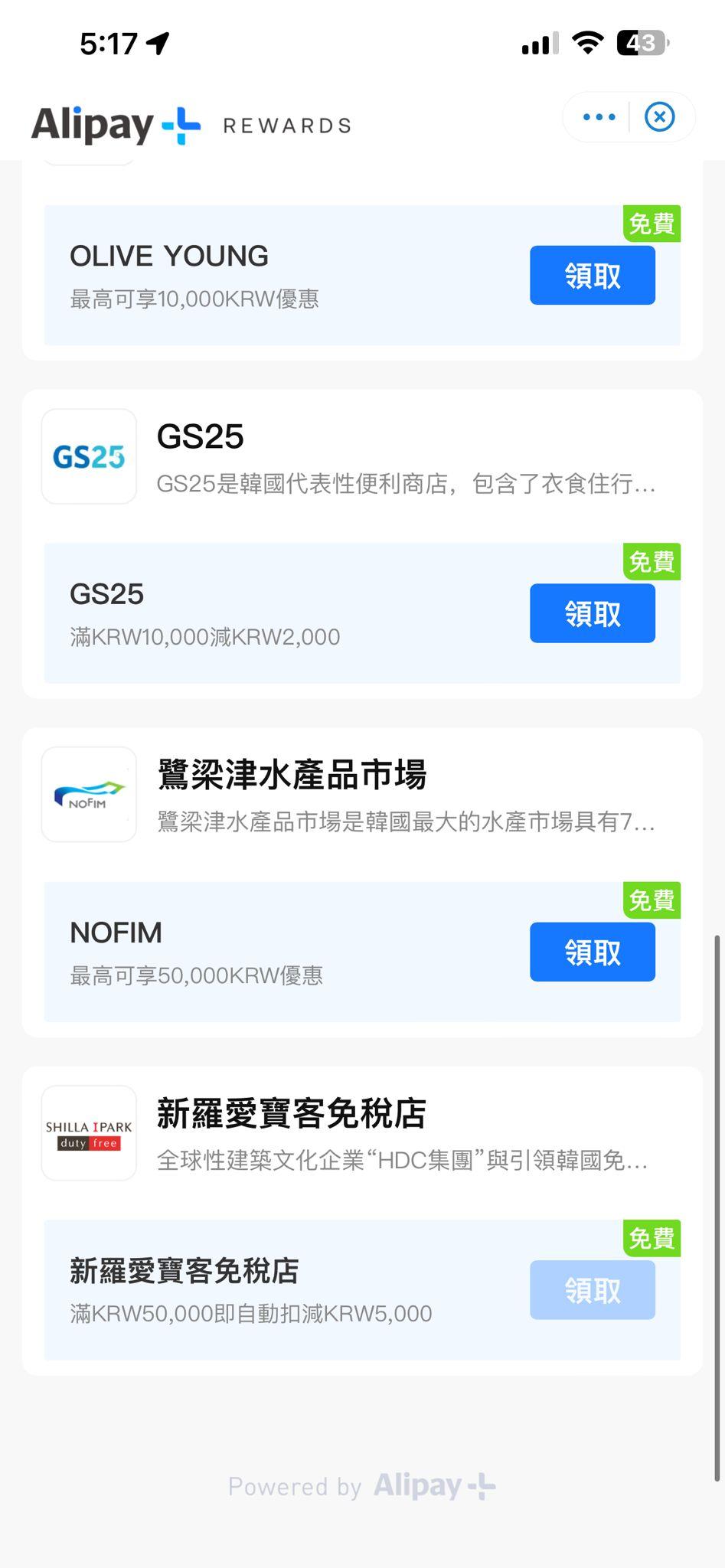Expand the 鷺梁津水產品市場 description text
This screenshot has height=1568, width=725.
coord(406,823)
